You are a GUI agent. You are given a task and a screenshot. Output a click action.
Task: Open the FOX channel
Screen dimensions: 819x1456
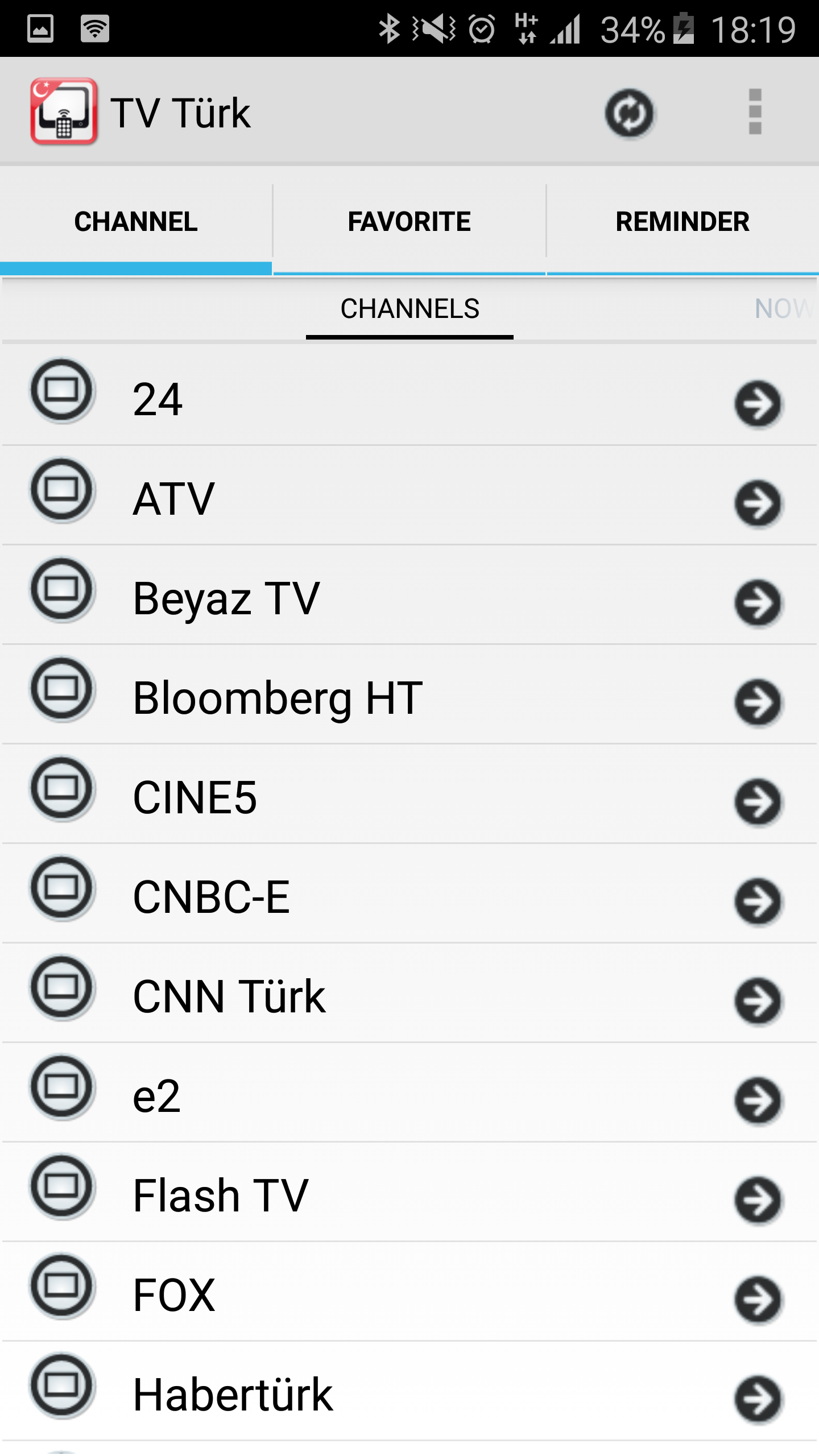coord(409,1294)
